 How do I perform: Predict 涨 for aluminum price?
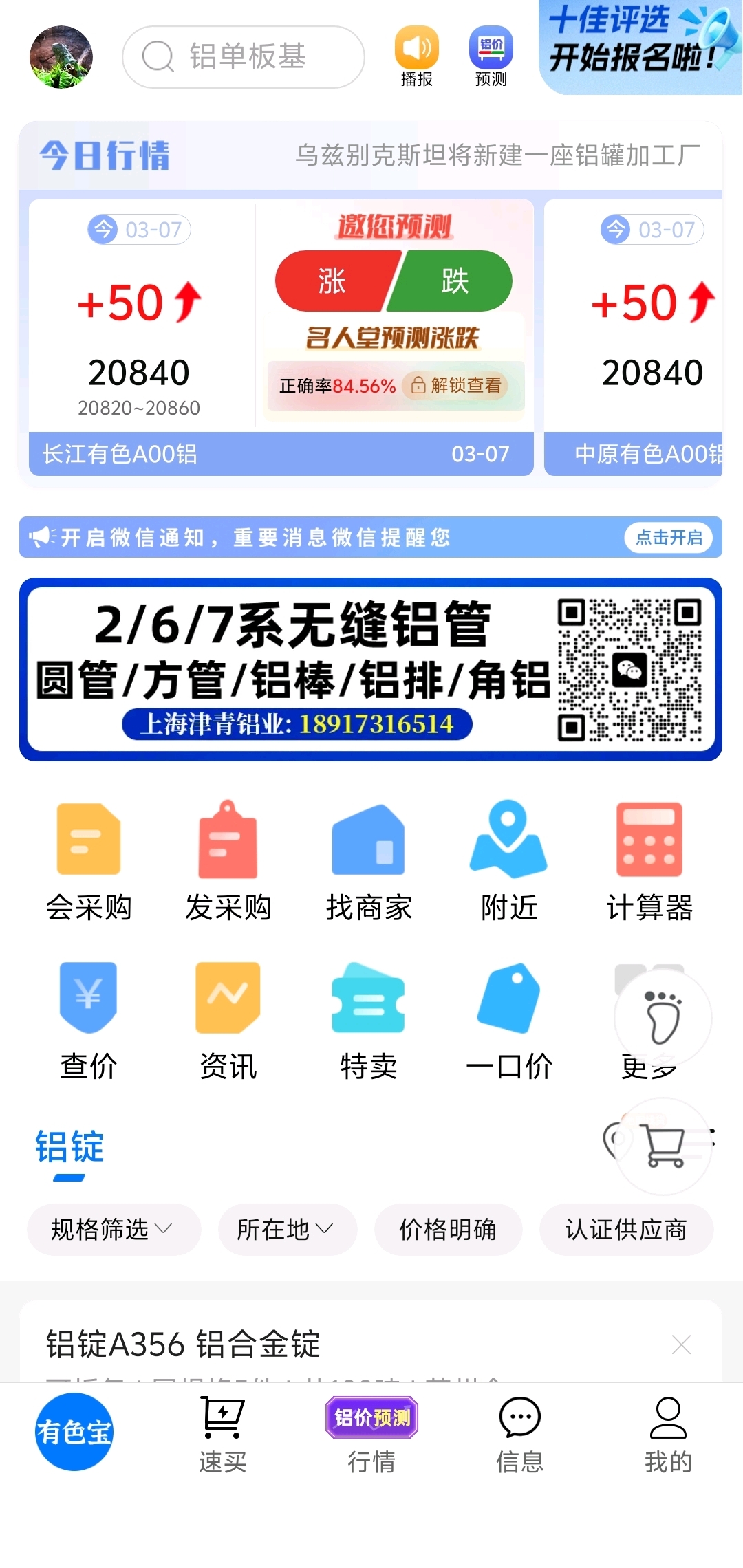334,281
